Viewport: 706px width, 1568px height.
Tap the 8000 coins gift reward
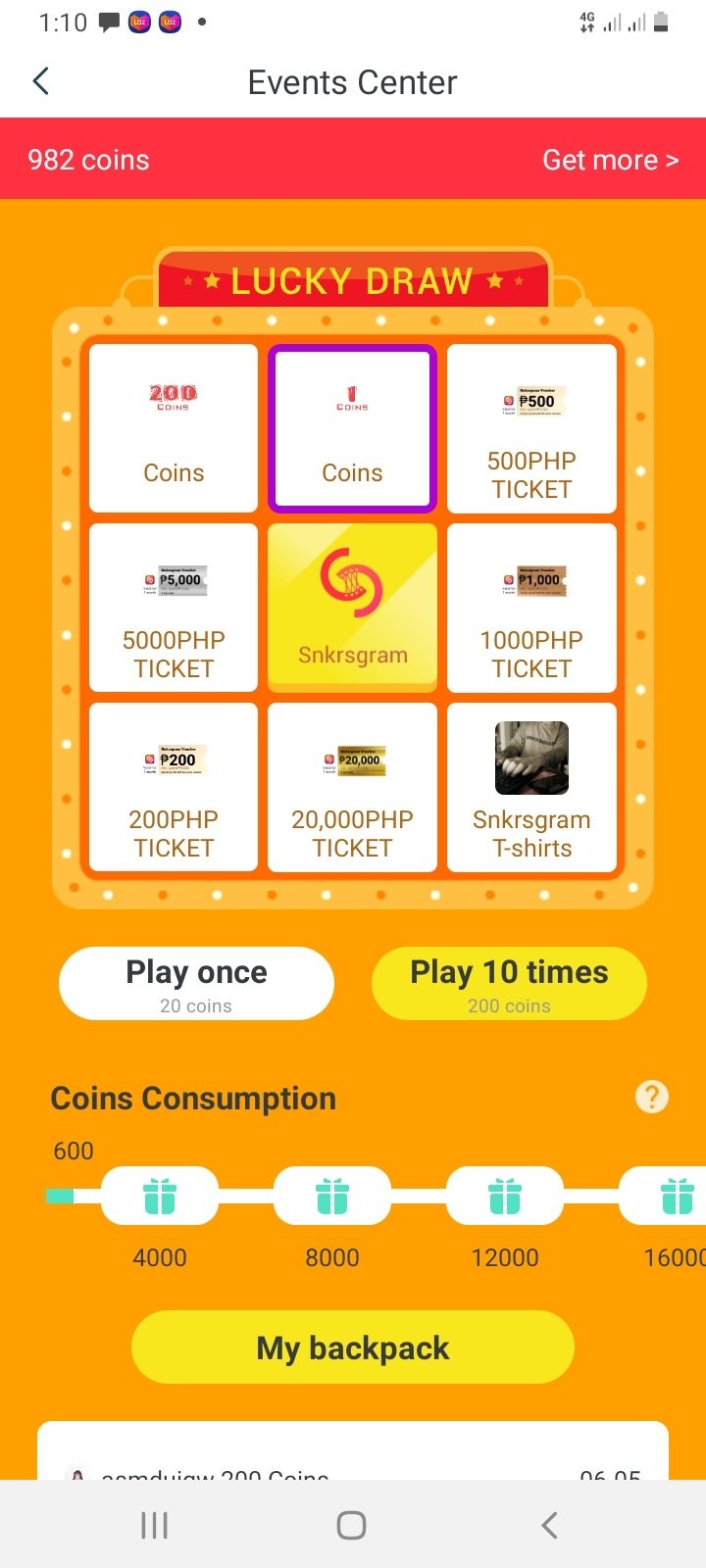point(332,1196)
